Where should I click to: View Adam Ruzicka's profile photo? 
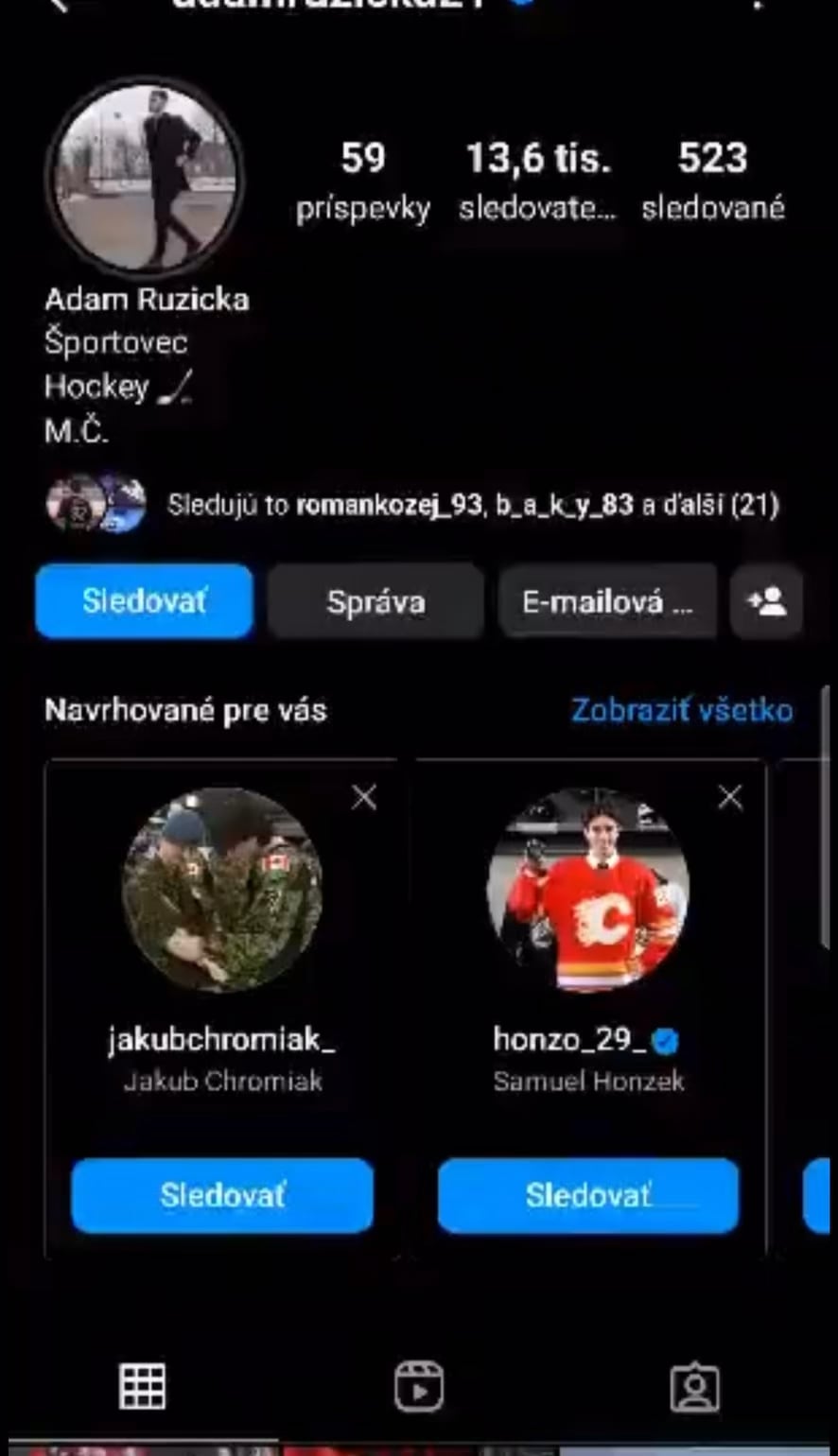pyautogui.click(x=145, y=177)
